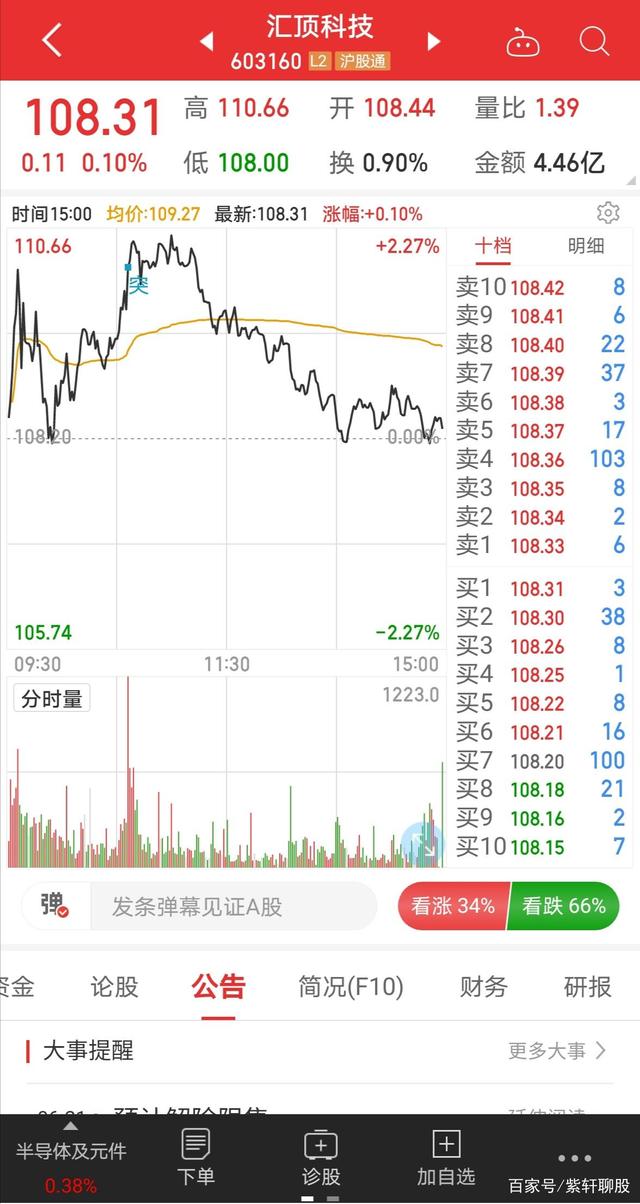
Task: Open chart settings gear
Action: 608,212
